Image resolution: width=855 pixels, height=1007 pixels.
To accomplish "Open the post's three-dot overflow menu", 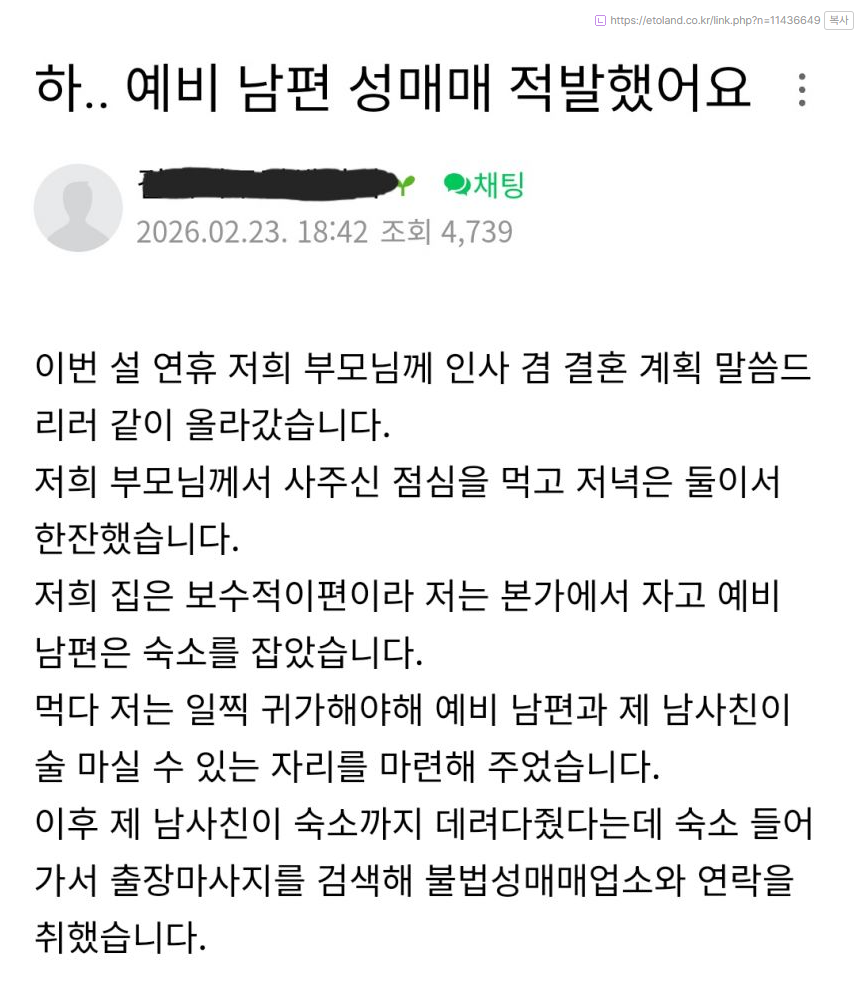I will (801, 90).
